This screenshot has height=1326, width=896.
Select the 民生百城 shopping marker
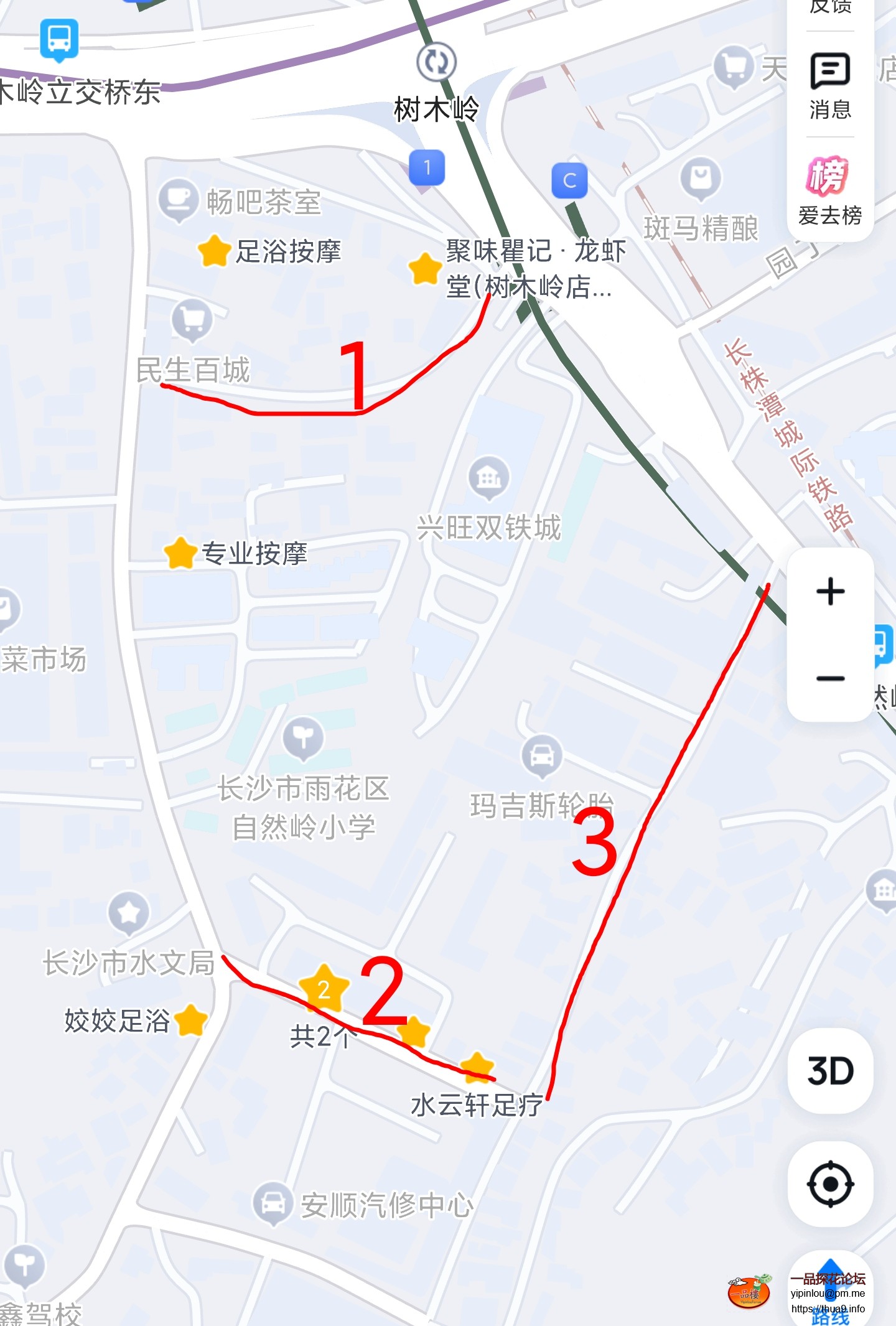click(192, 320)
